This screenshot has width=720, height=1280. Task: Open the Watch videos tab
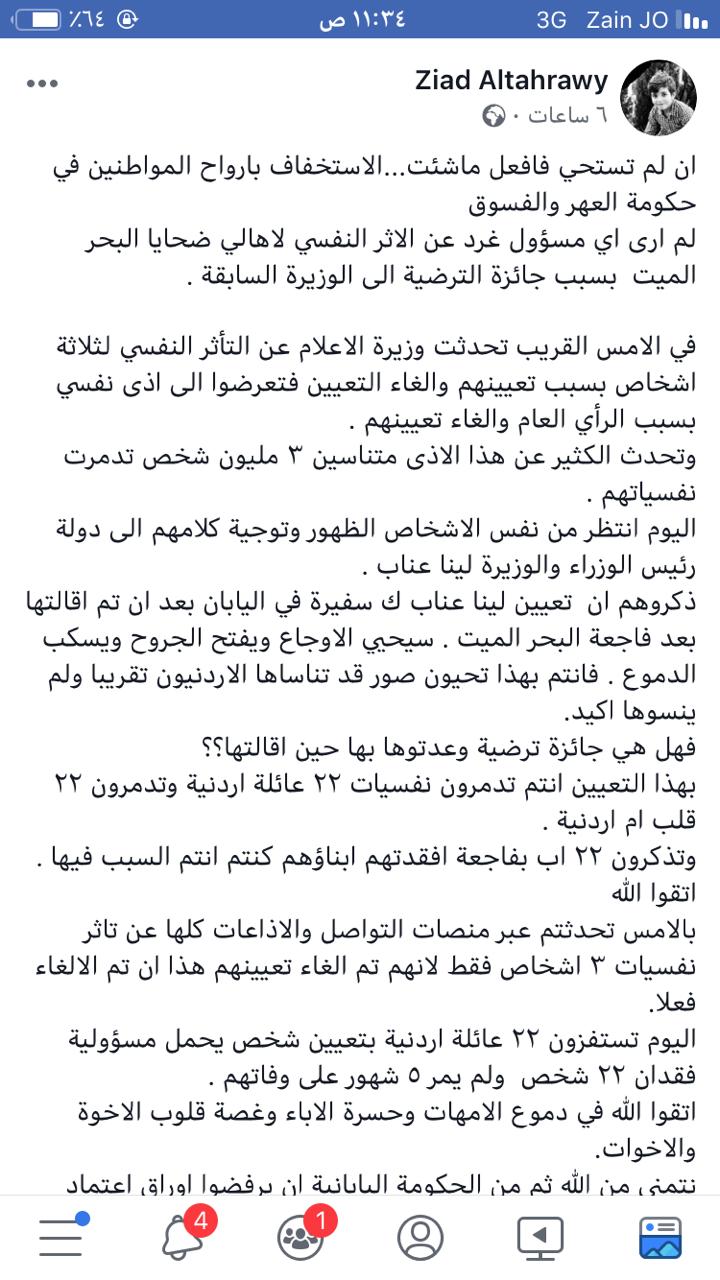[540, 1238]
